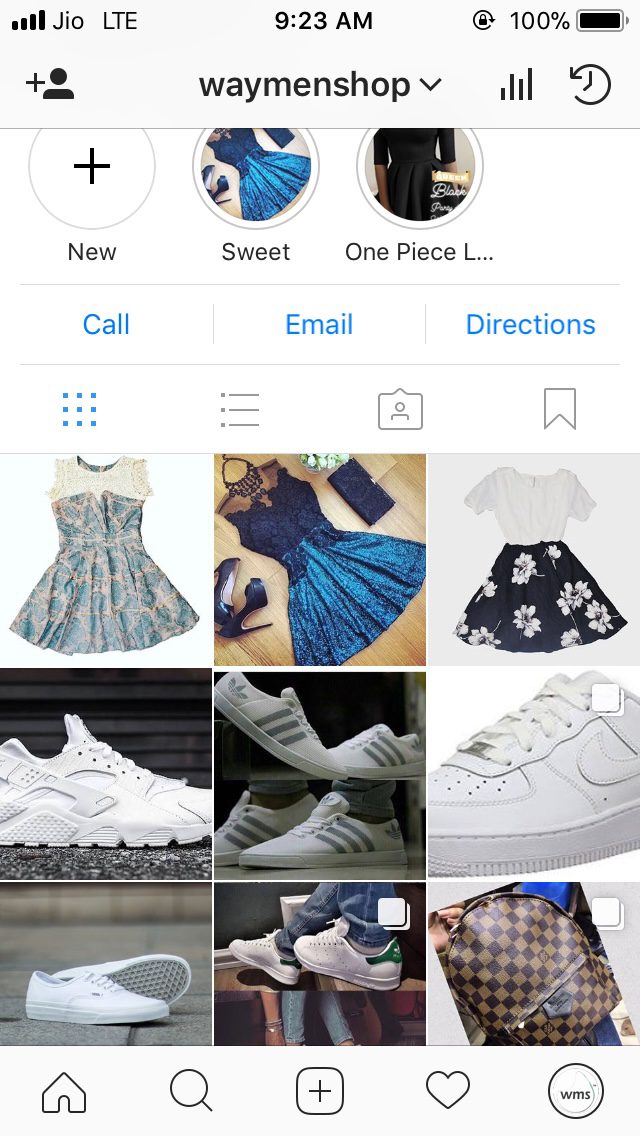Screen dimensions: 640x1136
Task: Create a new post with plus button
Action: click(x=320, y=1090)
